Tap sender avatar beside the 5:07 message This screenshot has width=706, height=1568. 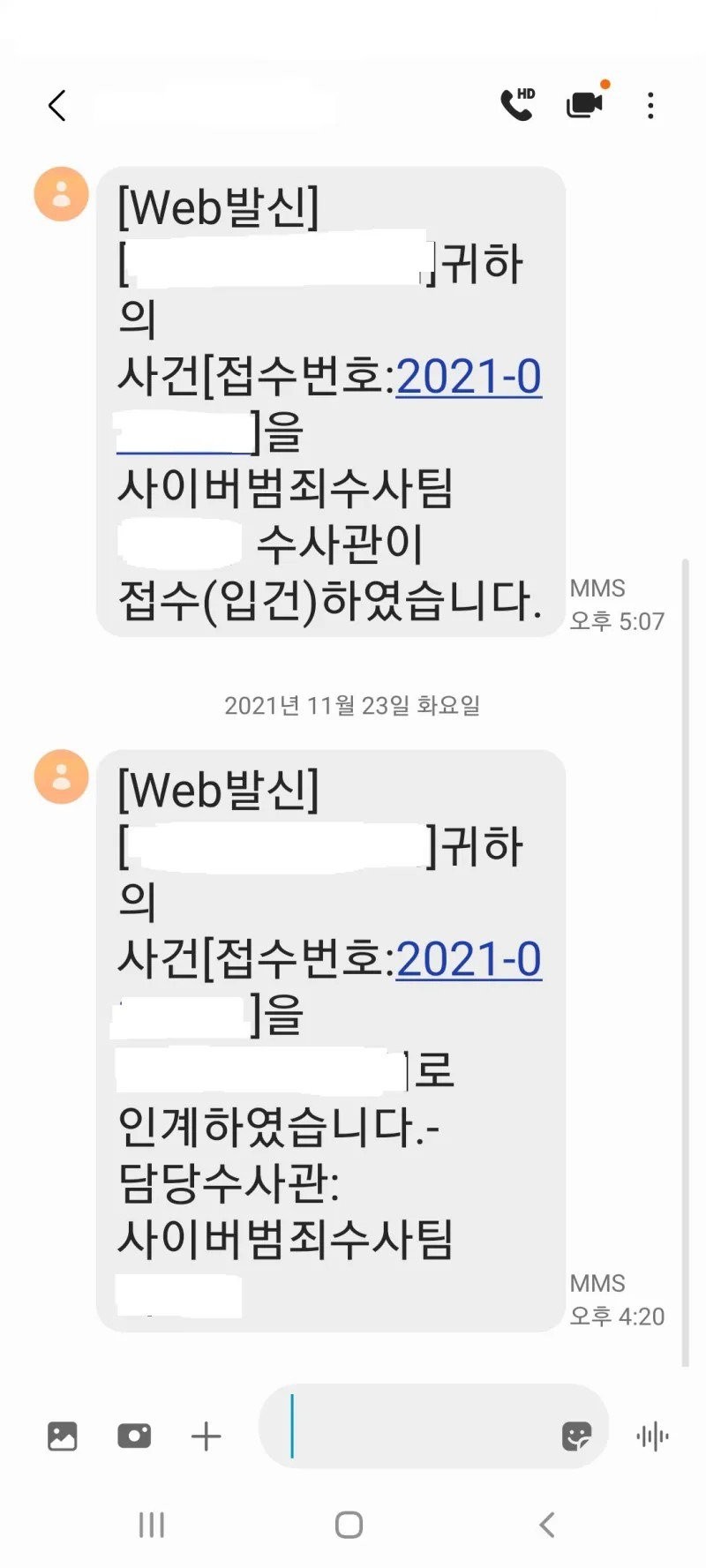[x=61, y=193]
